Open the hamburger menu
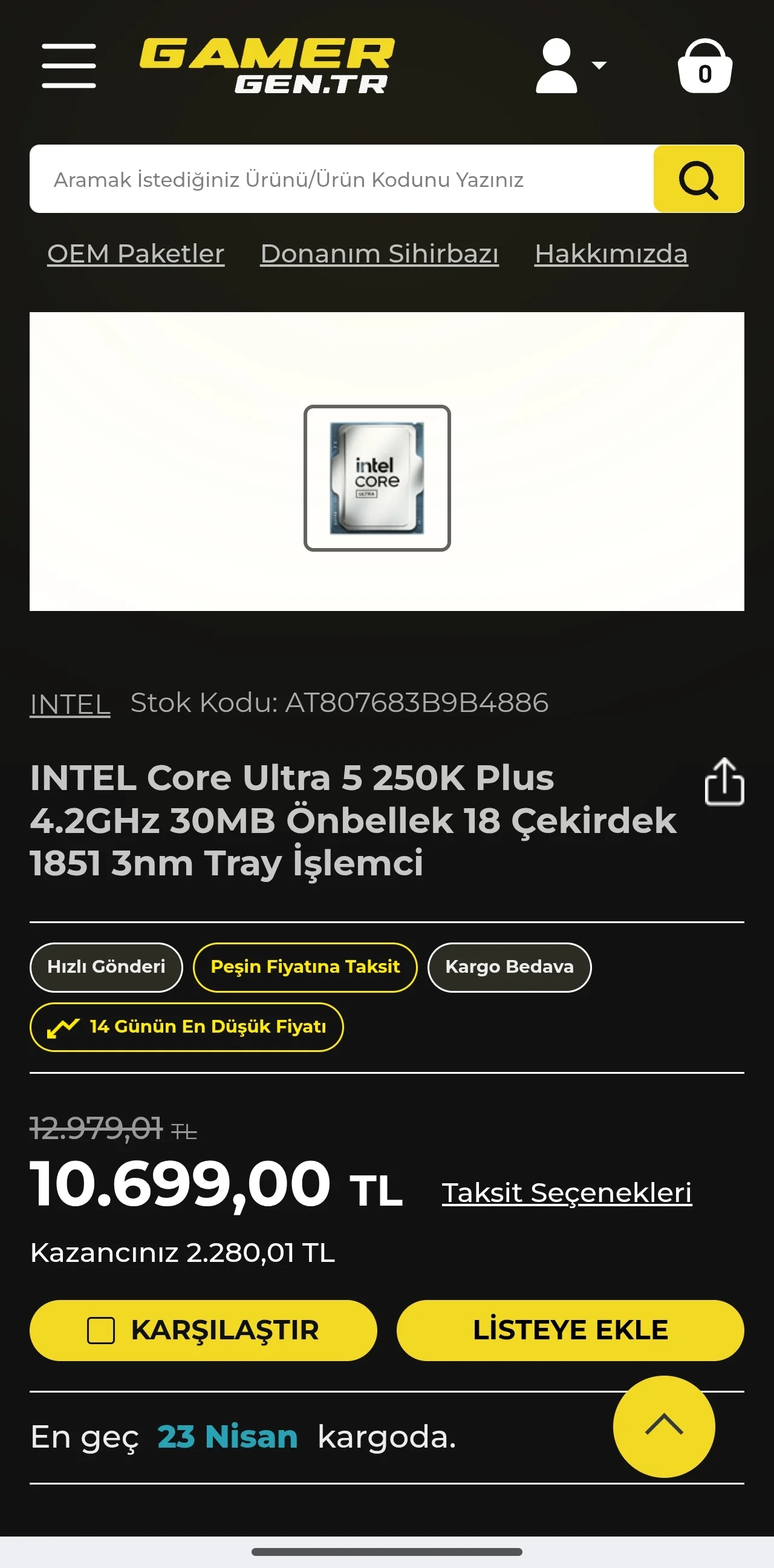This screenshot has height=1568, width=774. pos(69,66)
